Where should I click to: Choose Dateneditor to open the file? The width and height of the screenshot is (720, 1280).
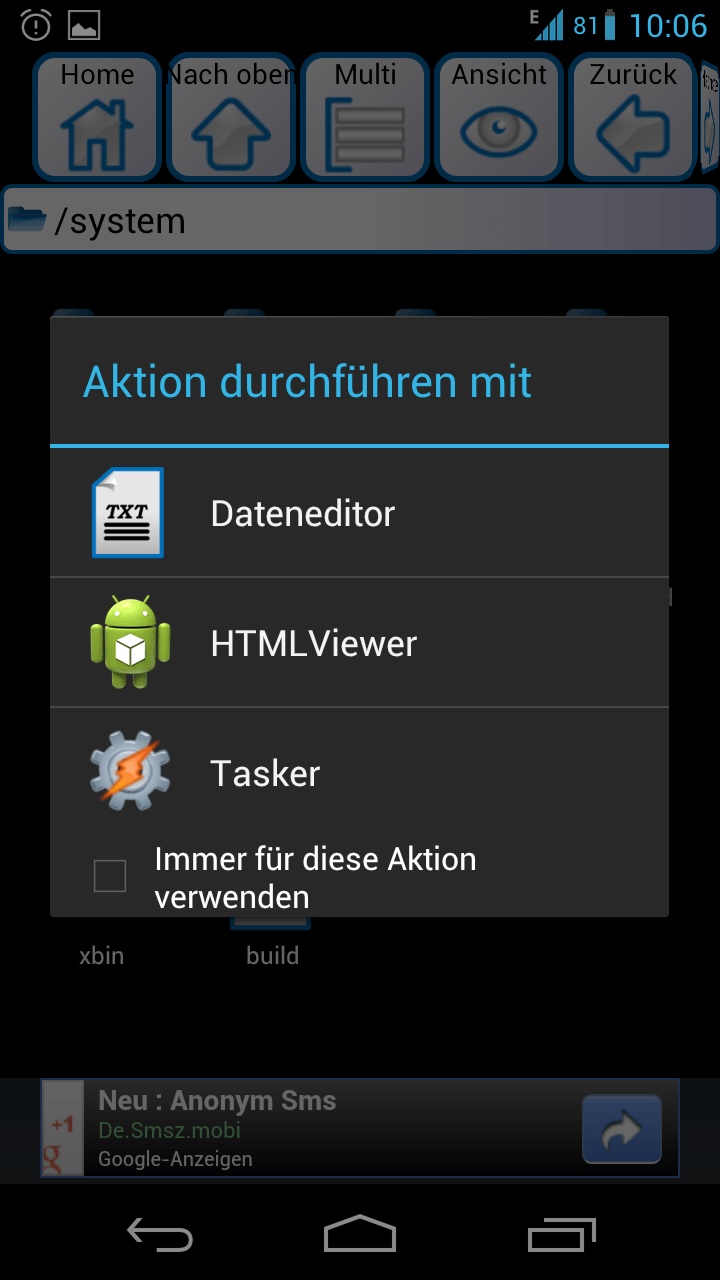tap(359, 513)
